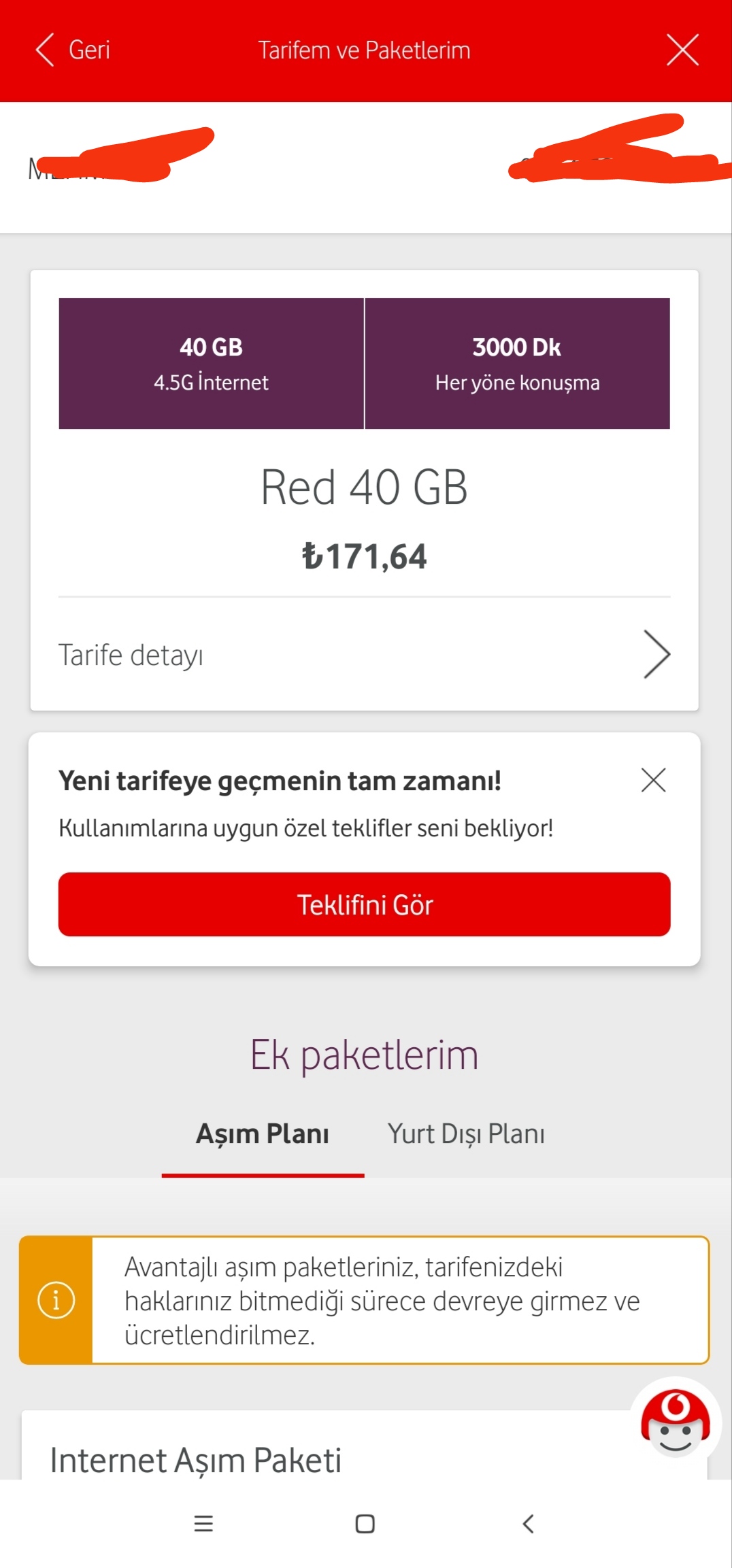The height and width of the screenshot is (1568, 732).
Task: Switch to the Yurt Dışı Planı tab
Action: pos(466,1134)
